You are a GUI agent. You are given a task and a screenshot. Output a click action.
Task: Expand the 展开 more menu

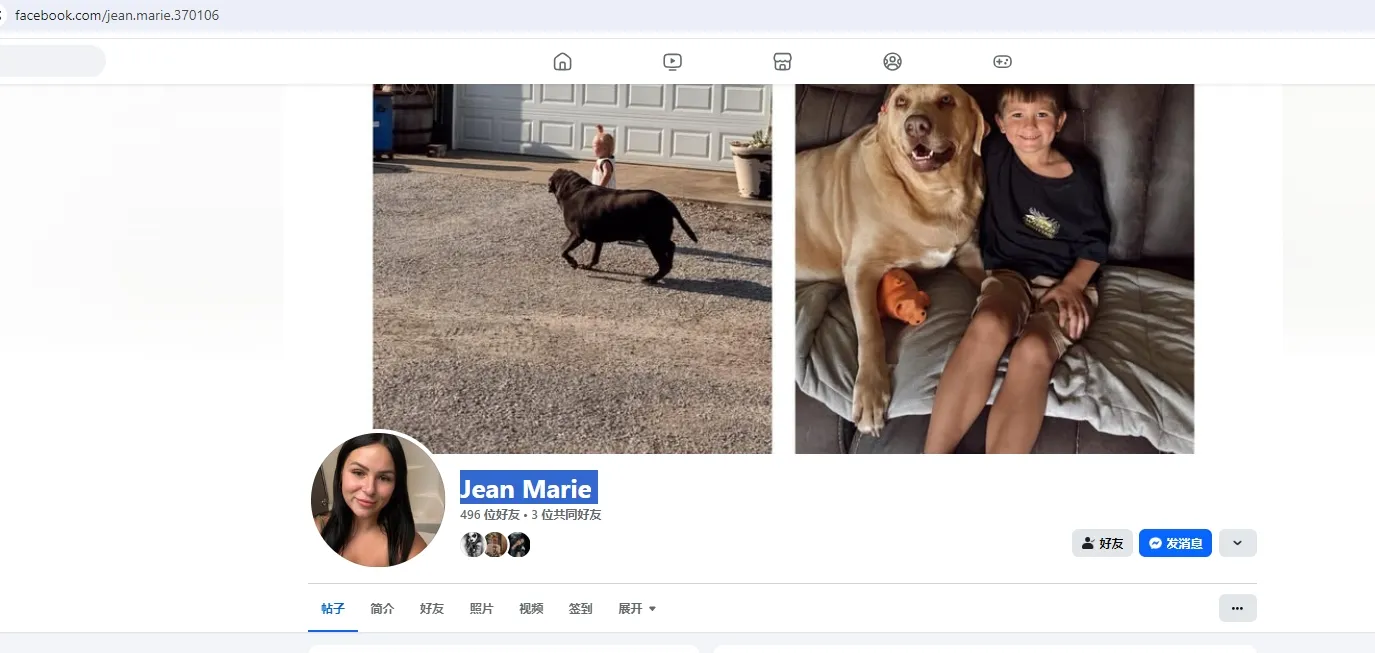(637, 608)
